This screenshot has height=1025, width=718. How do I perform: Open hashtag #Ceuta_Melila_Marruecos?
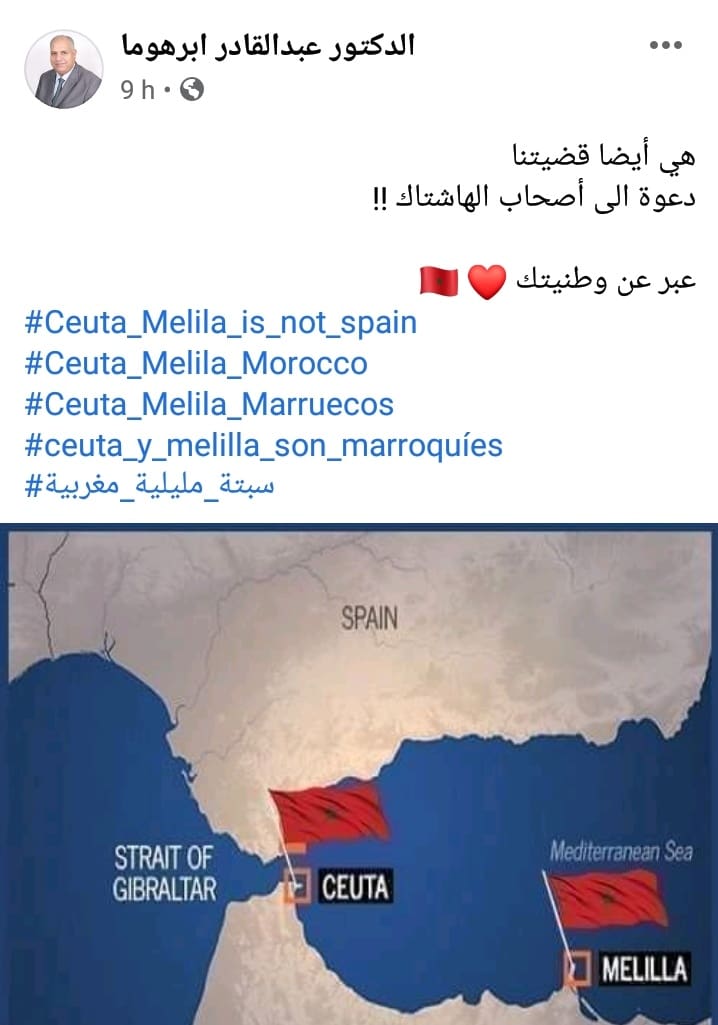pos(207,404)
